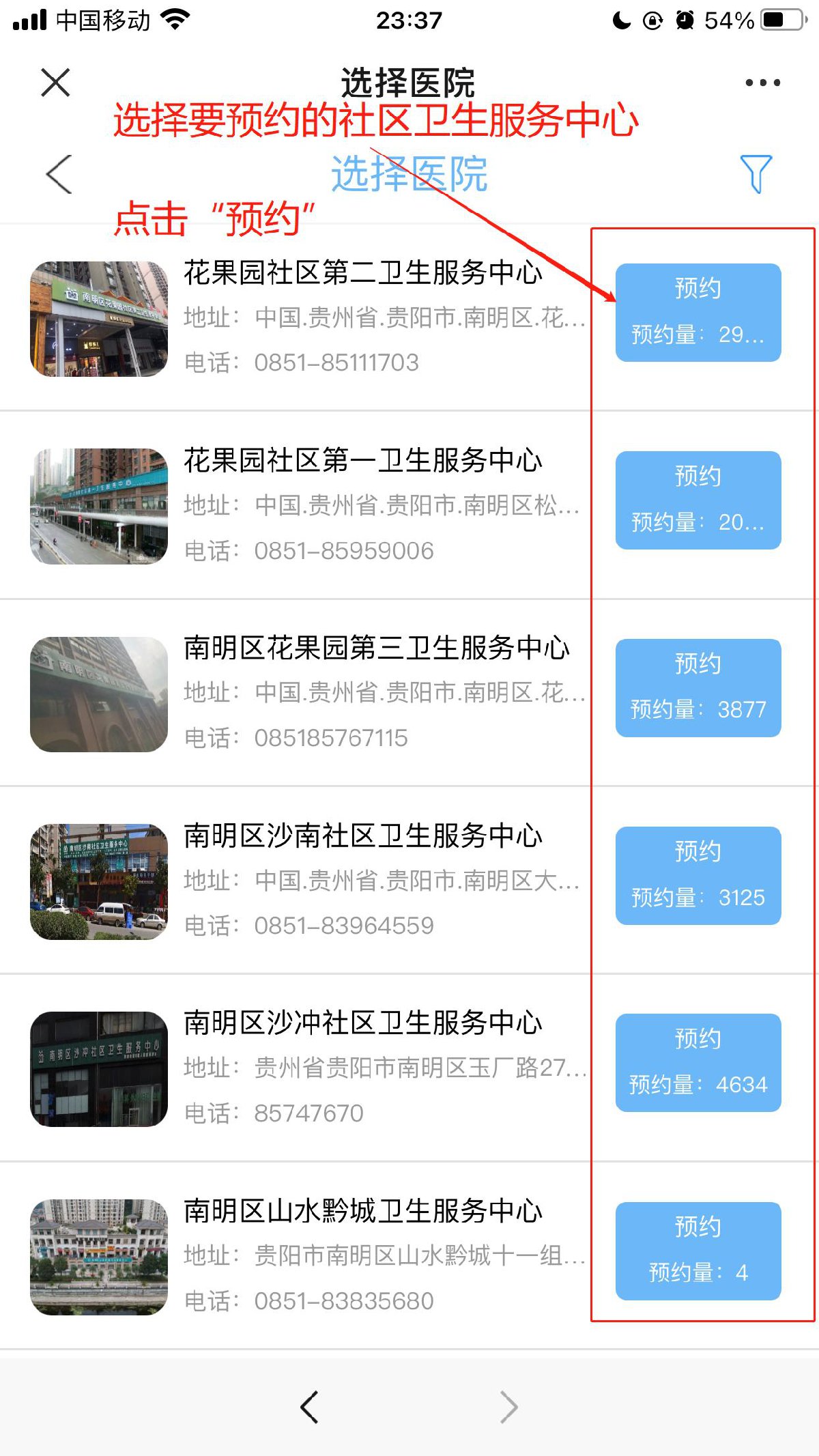The height and width of the screenshot is (1456, 819).
Task: Tap 预约 for 花果园社区第二卫生服务中心
Action: point(698,312)
